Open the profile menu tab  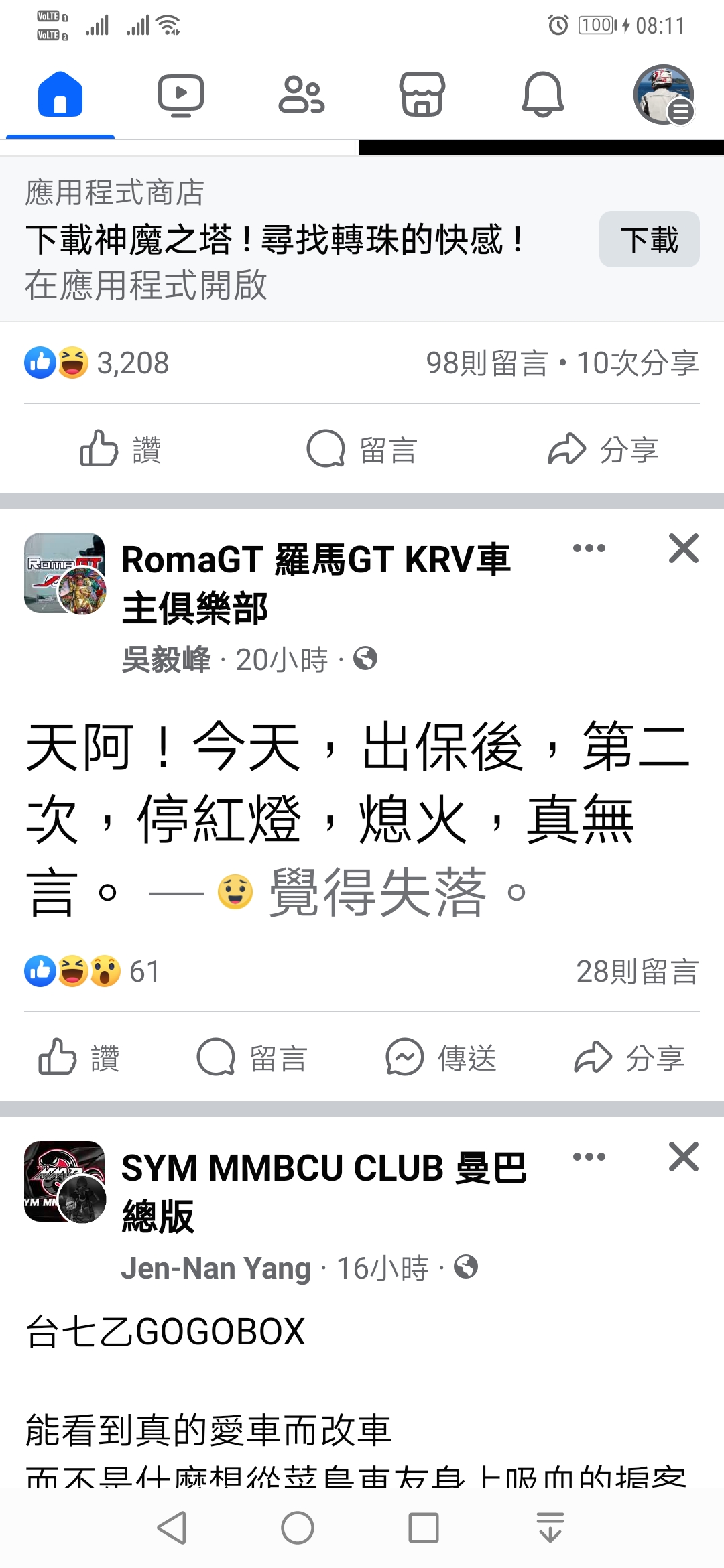[x=663, y=95]
